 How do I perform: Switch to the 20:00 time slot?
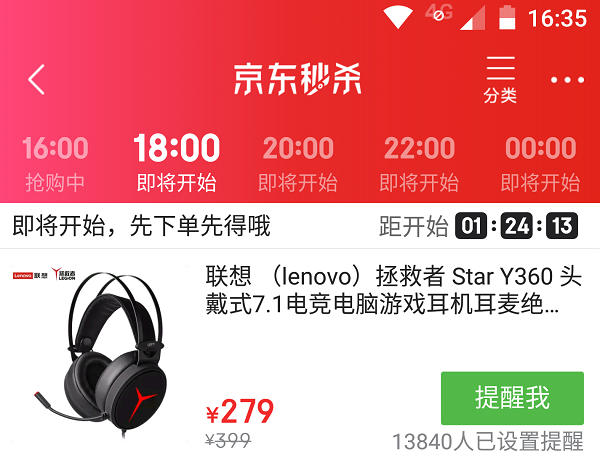(x=298, y=164)
